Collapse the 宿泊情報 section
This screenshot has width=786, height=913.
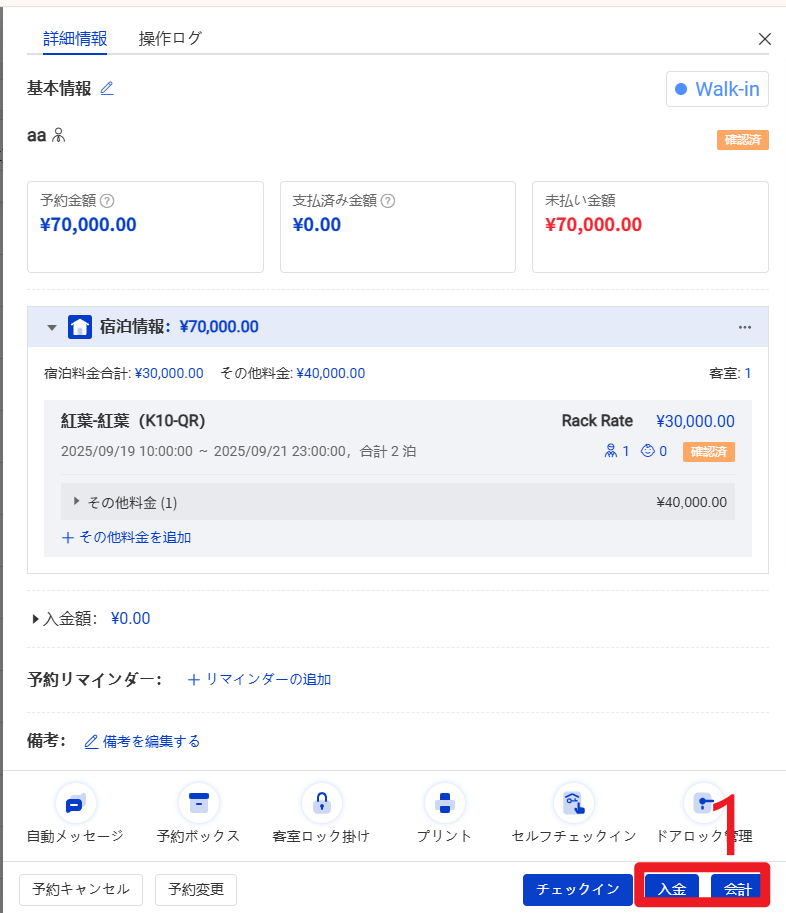click(52, 327)
